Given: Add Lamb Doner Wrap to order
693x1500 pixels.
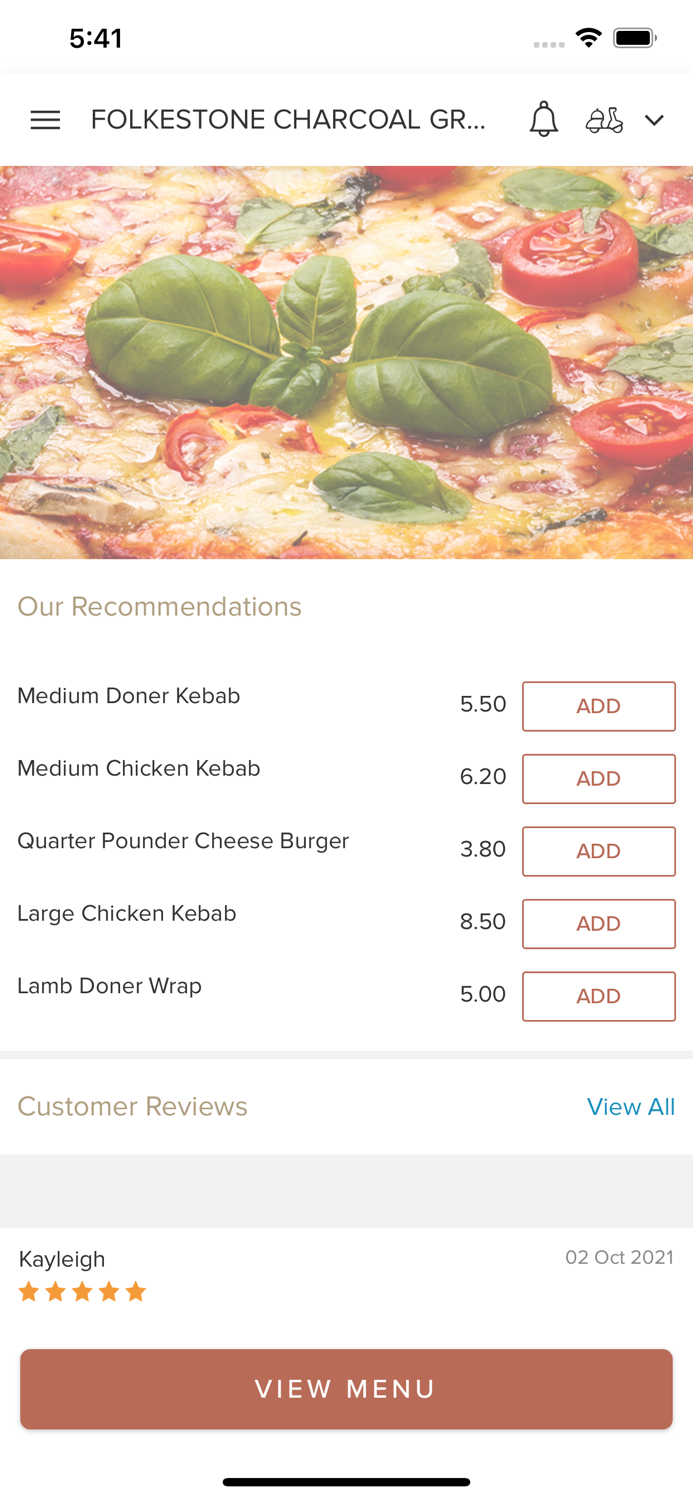Looking at the screenshot, I should (x=598, y=996).
